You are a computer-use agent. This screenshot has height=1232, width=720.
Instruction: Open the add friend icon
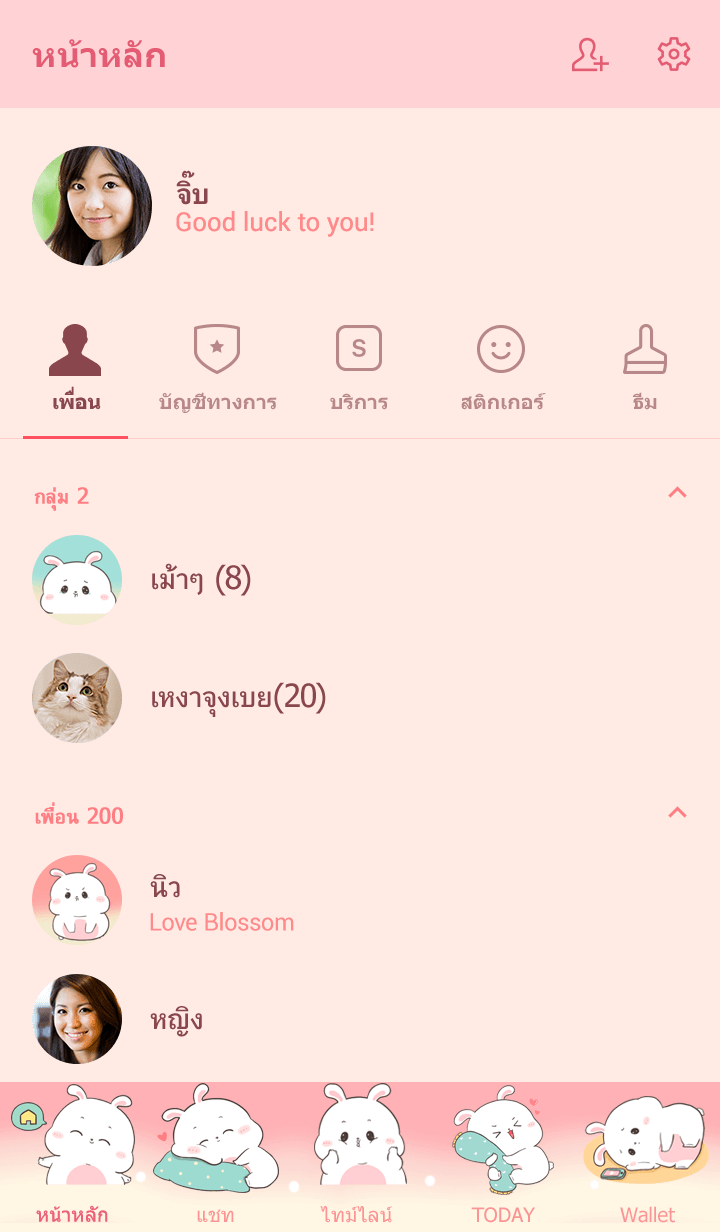coord(589,55)
